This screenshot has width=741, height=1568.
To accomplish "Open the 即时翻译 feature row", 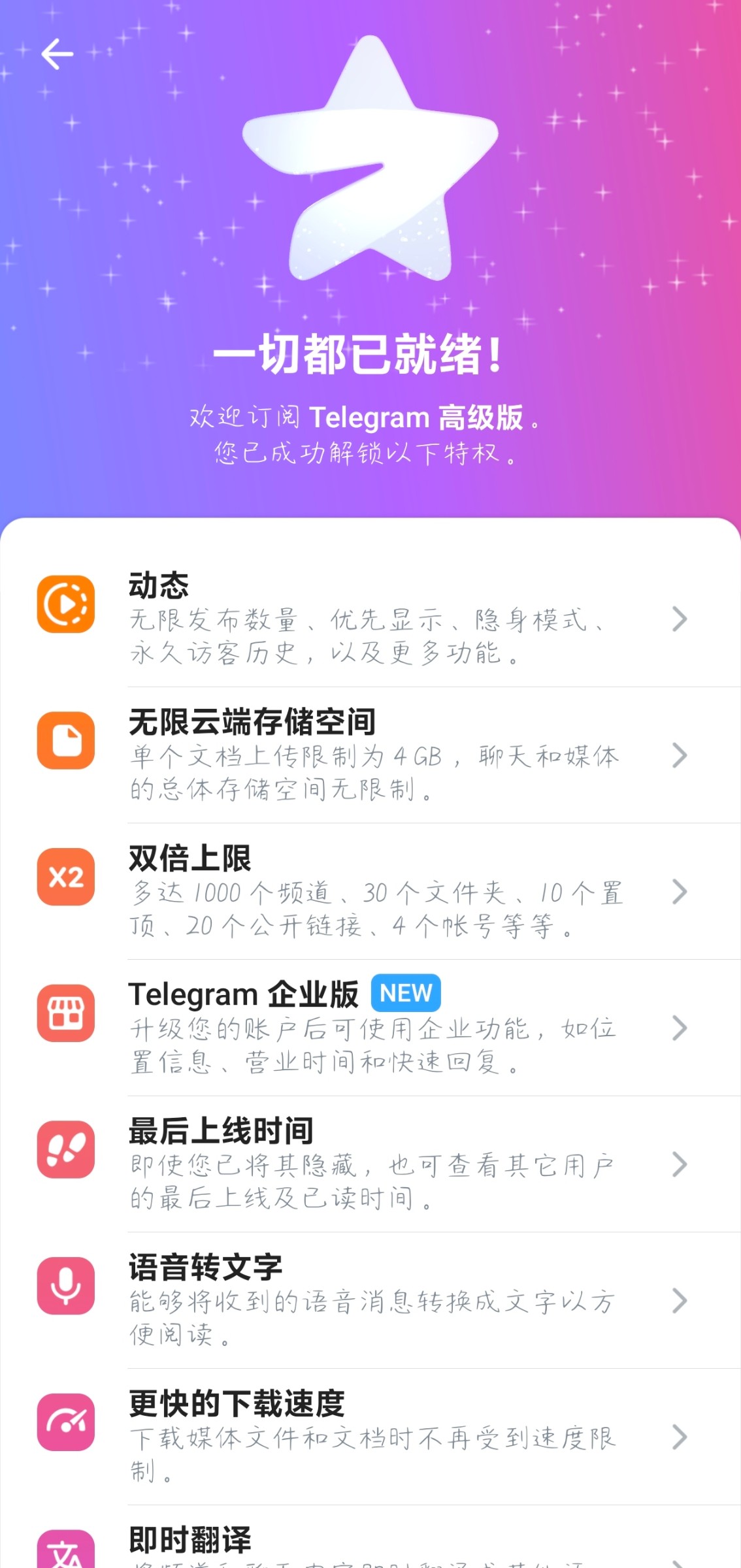I will (x=370, y=1546).
